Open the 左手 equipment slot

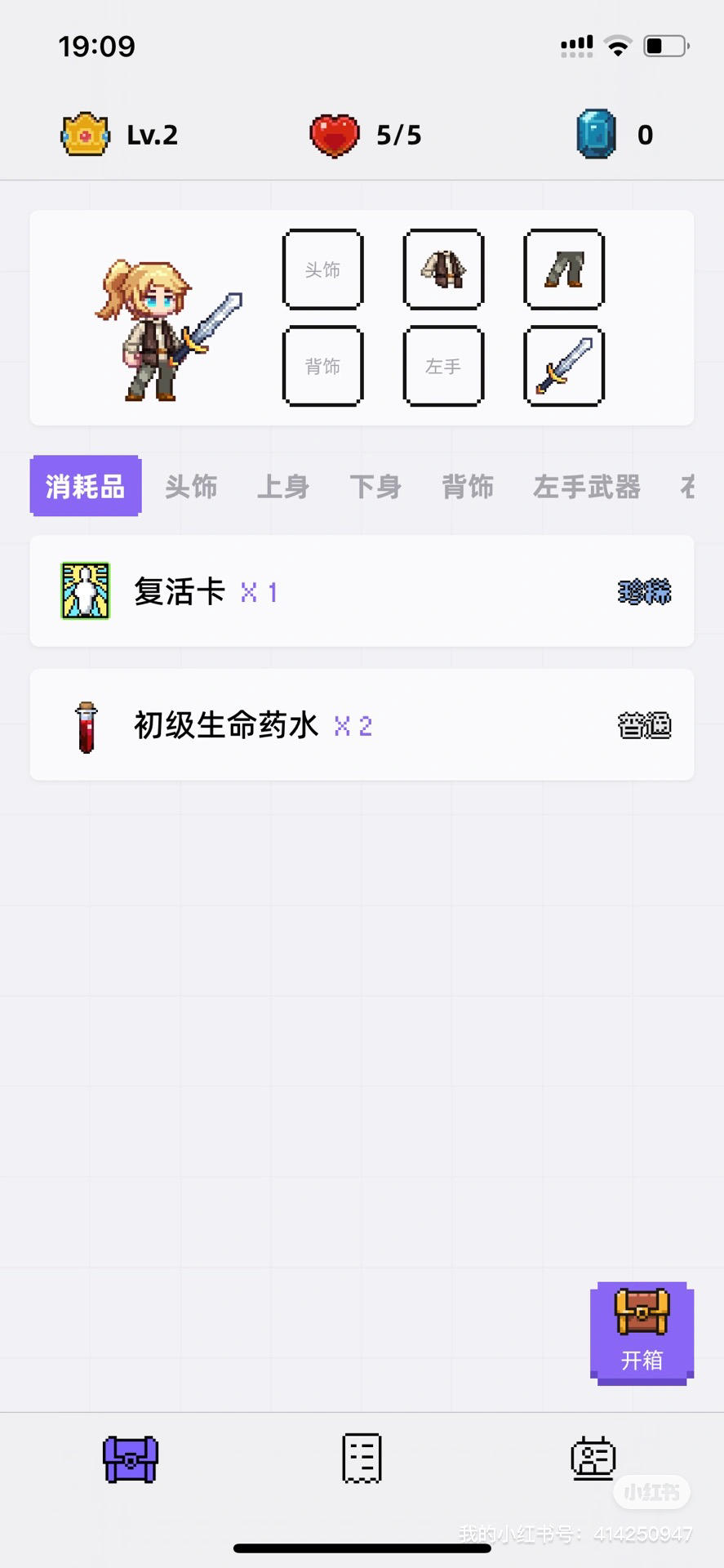443,366
